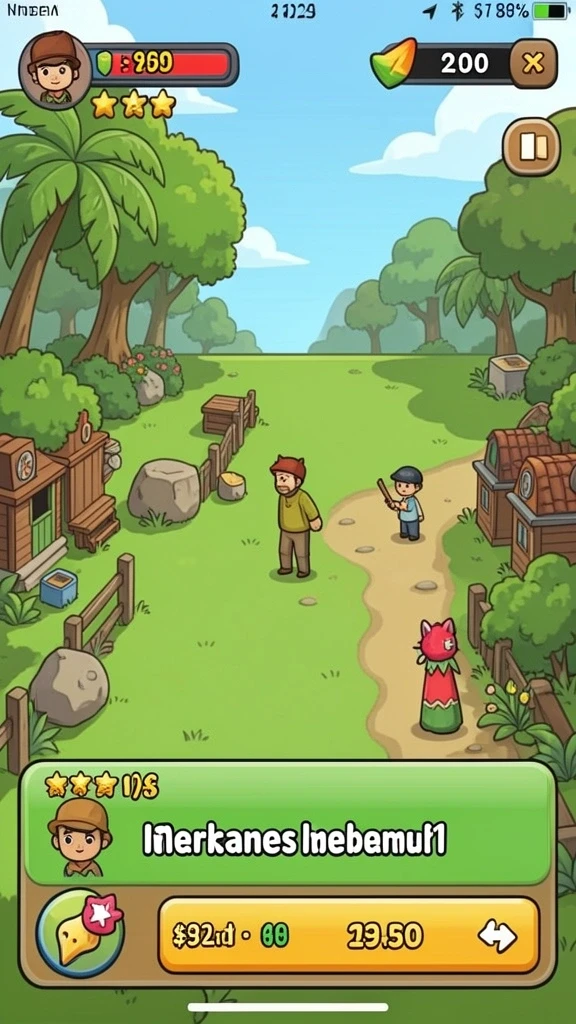Tap the round horn and star icon button
576x1024 pixels.
point(80,935)
